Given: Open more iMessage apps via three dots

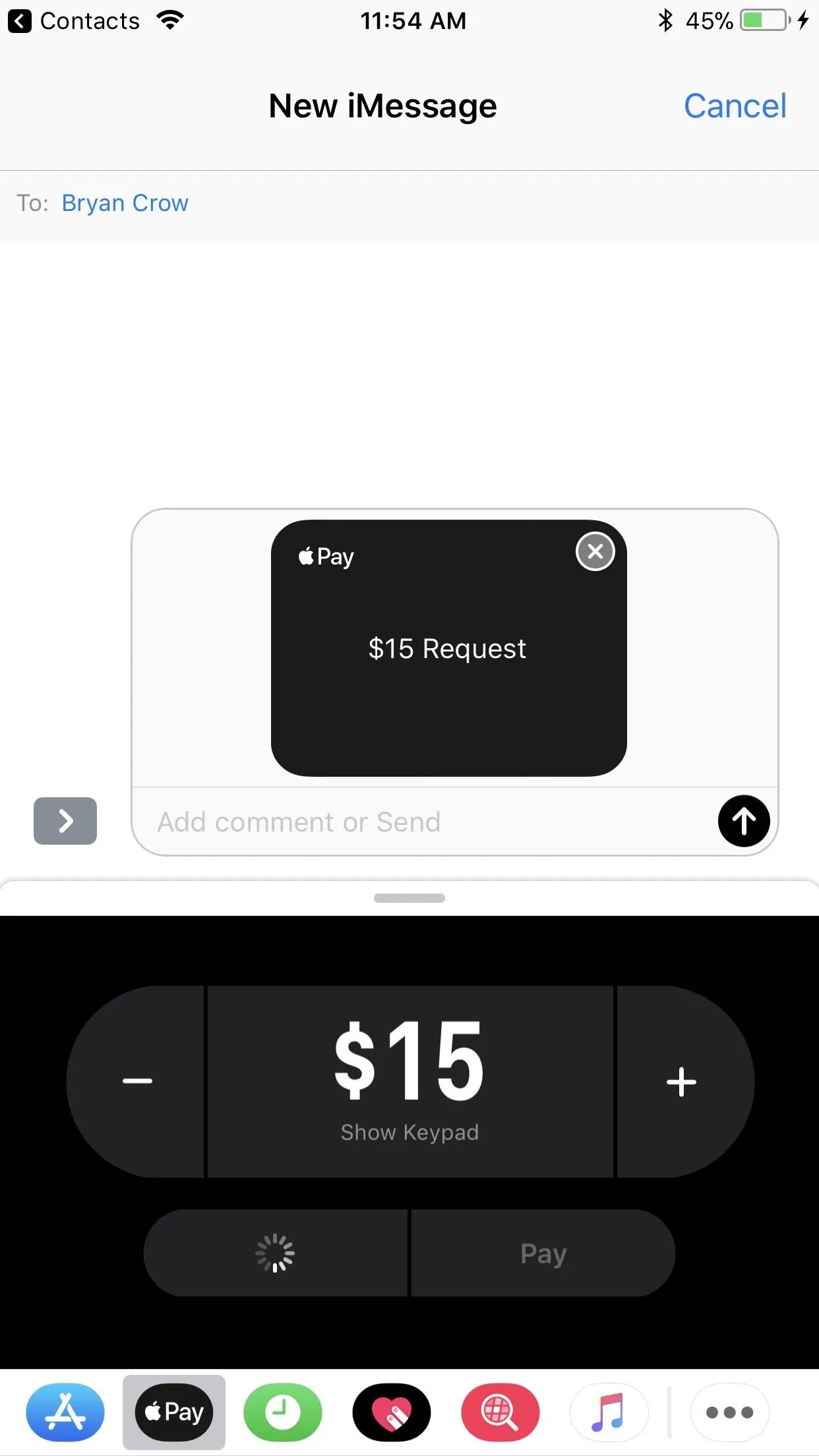Looking at the screenshot, I should [729, 1412].
